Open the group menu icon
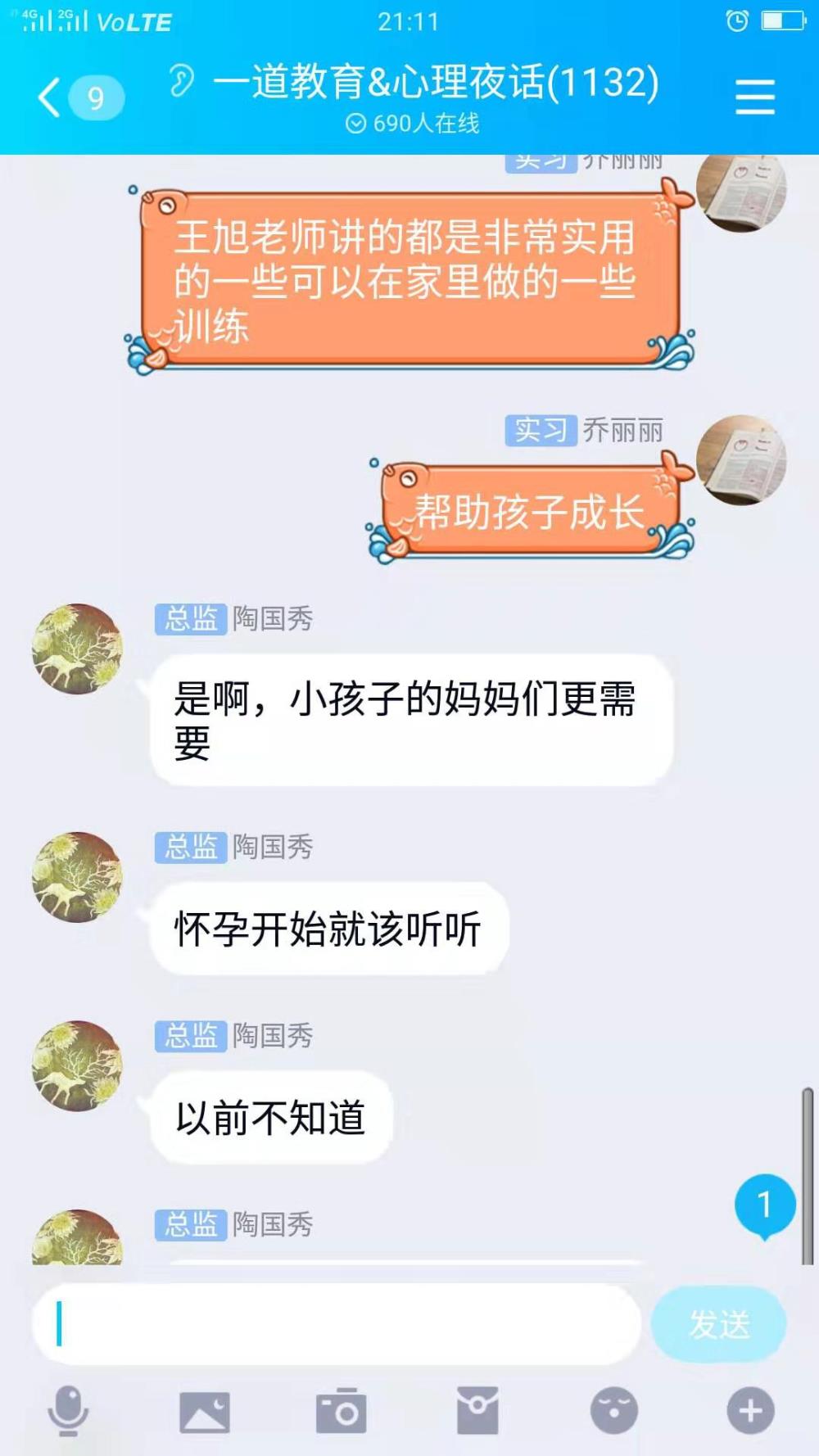Screen dimensions: 819x1456 click(754, 97)
